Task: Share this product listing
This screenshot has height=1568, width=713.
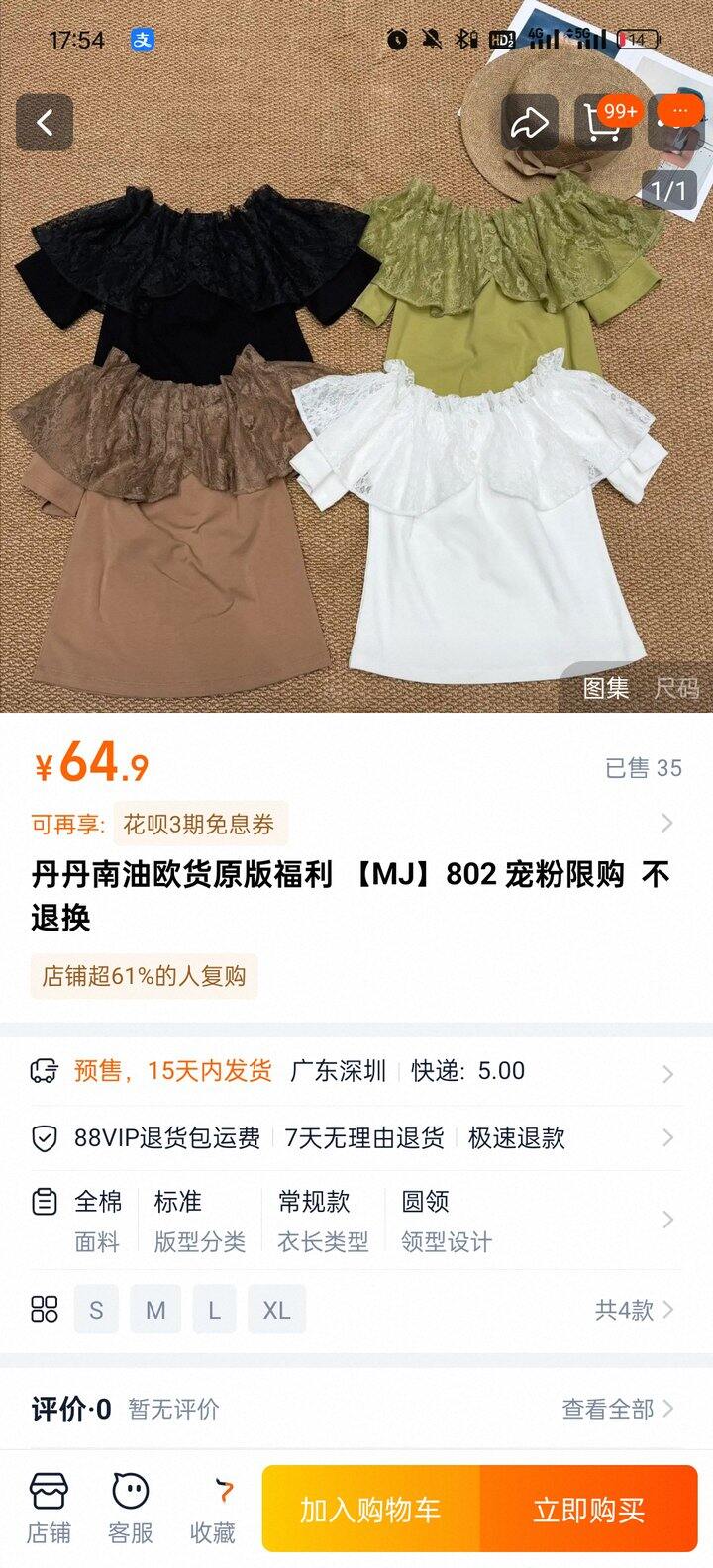Action: click(529, 123)
